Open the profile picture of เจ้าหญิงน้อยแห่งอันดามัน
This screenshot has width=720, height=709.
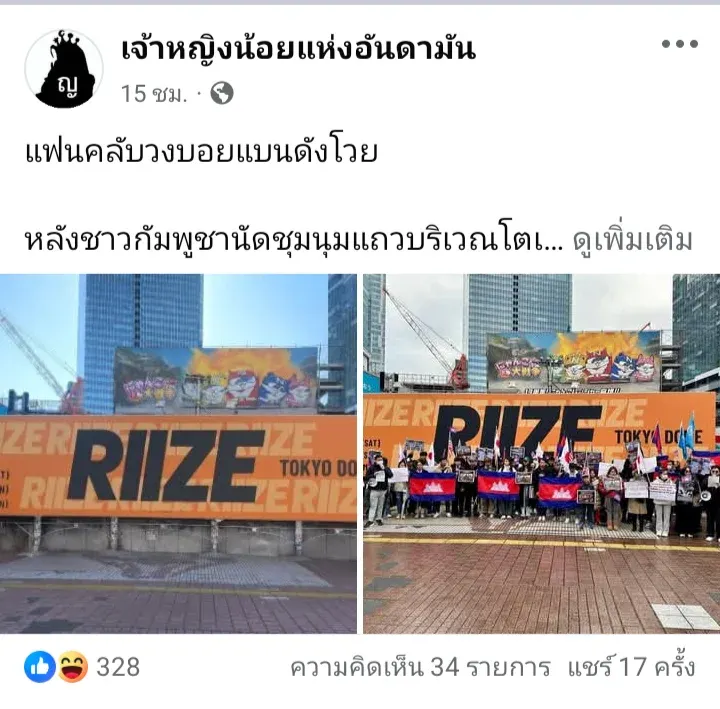(64, 68)
